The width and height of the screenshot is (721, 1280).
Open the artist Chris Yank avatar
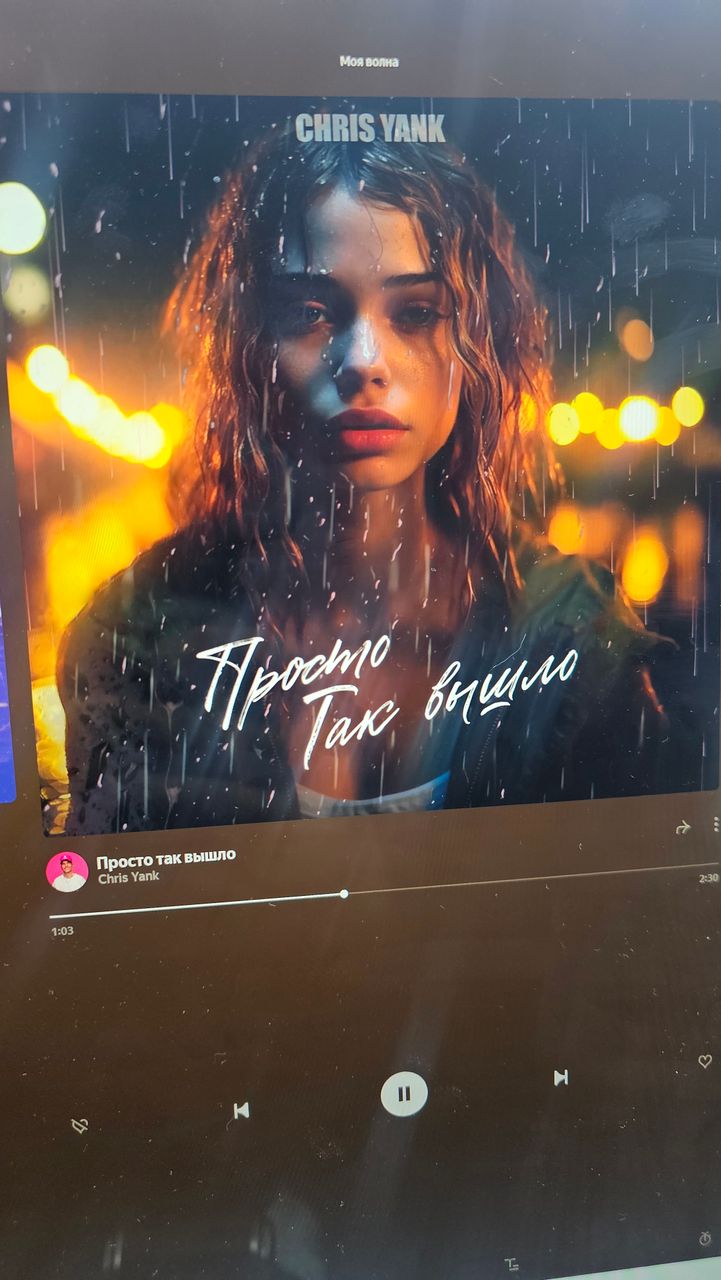[x=67, y=871]
